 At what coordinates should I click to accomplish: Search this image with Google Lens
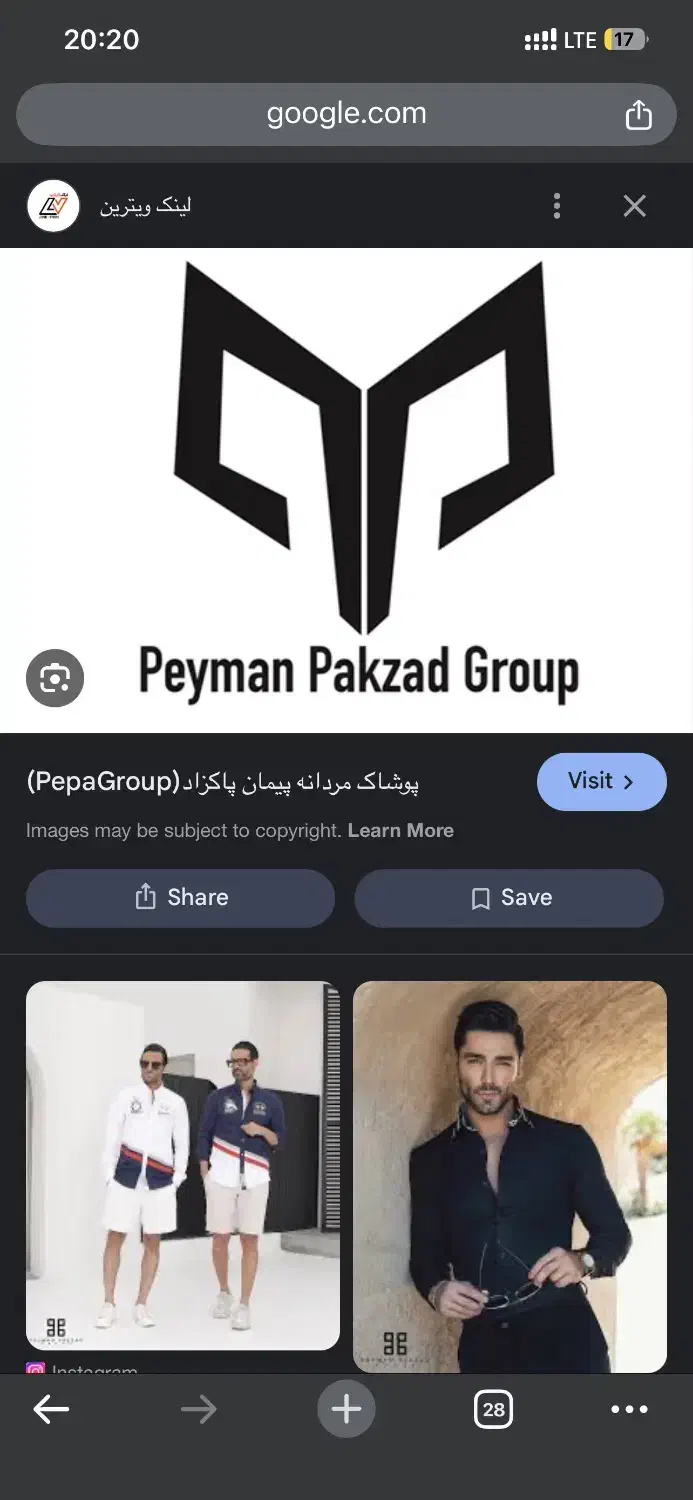pos(55,679)
